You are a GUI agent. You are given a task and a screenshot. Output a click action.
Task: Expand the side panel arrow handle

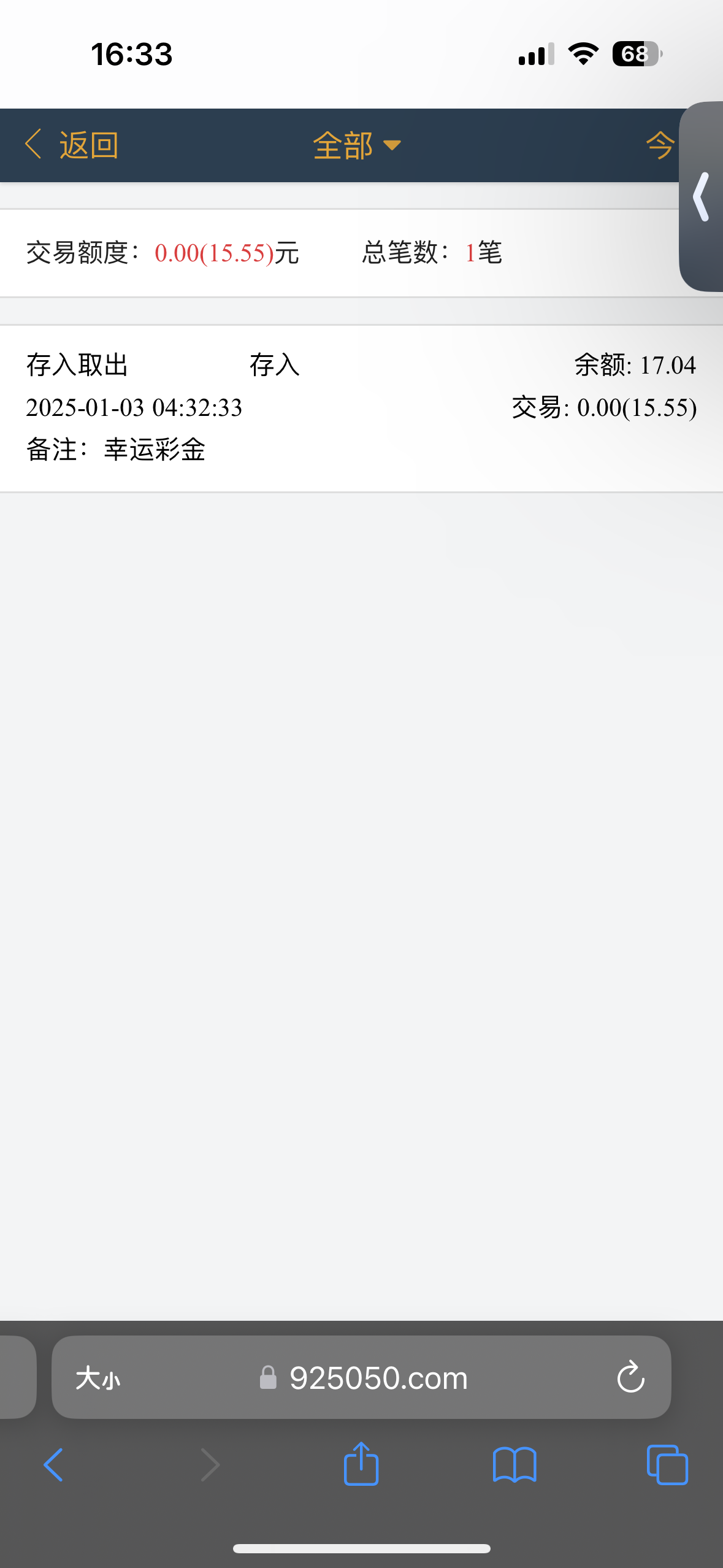point(702,196)
